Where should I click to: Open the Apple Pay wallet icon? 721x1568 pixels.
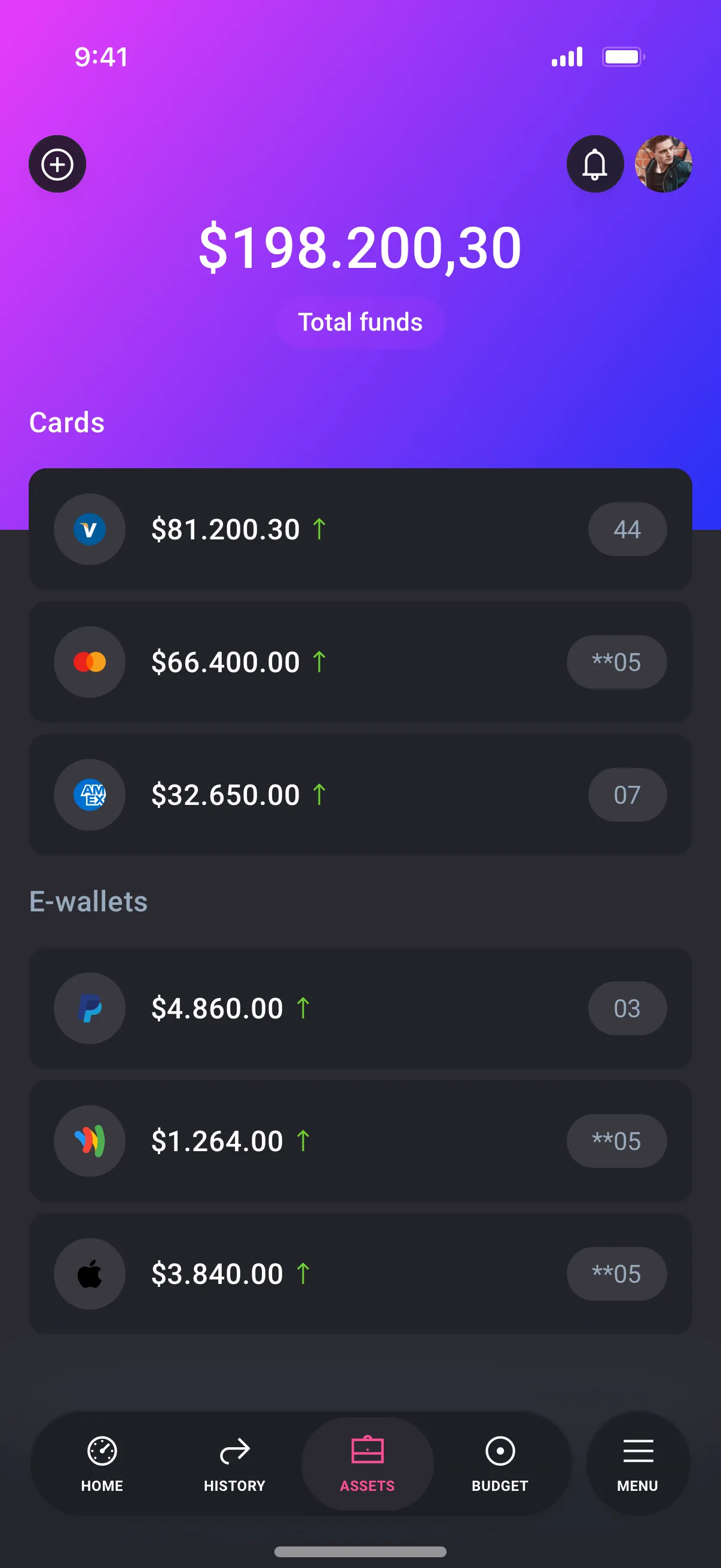coord(89,1273)
